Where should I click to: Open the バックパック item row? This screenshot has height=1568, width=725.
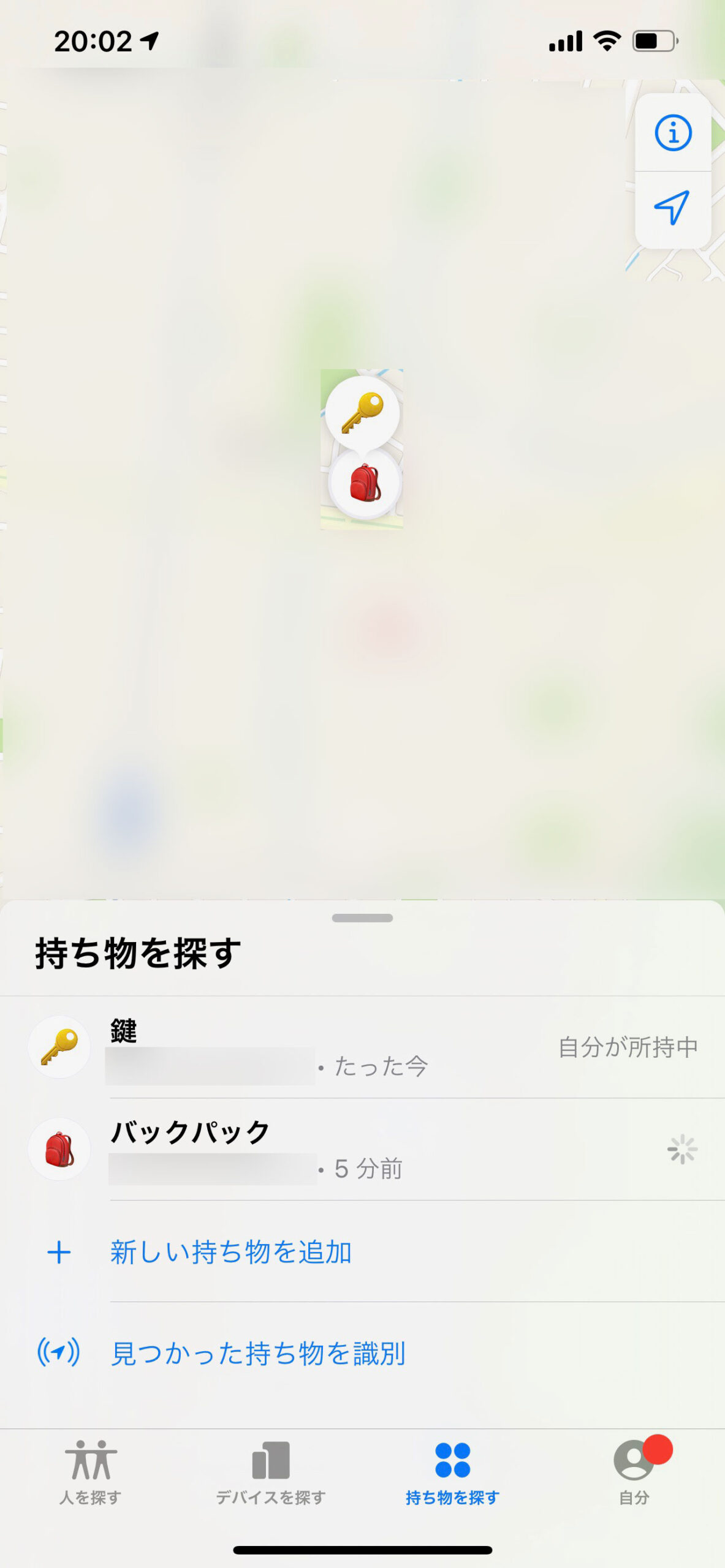(362, 1149)
